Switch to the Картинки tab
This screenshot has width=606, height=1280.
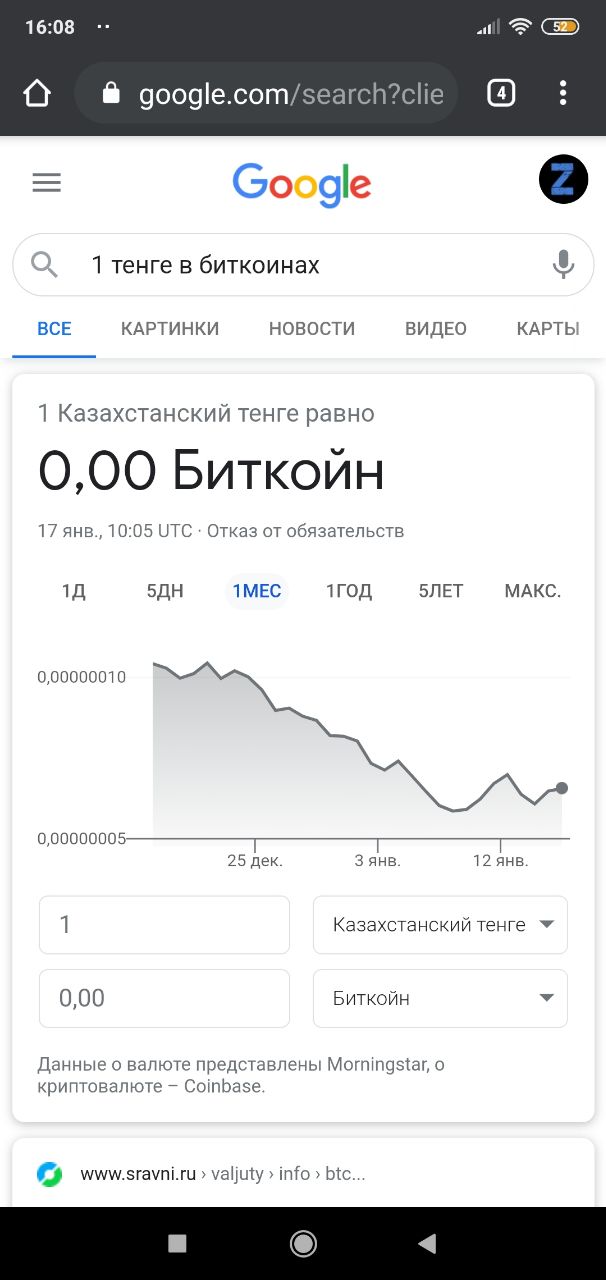click(170, 328)
